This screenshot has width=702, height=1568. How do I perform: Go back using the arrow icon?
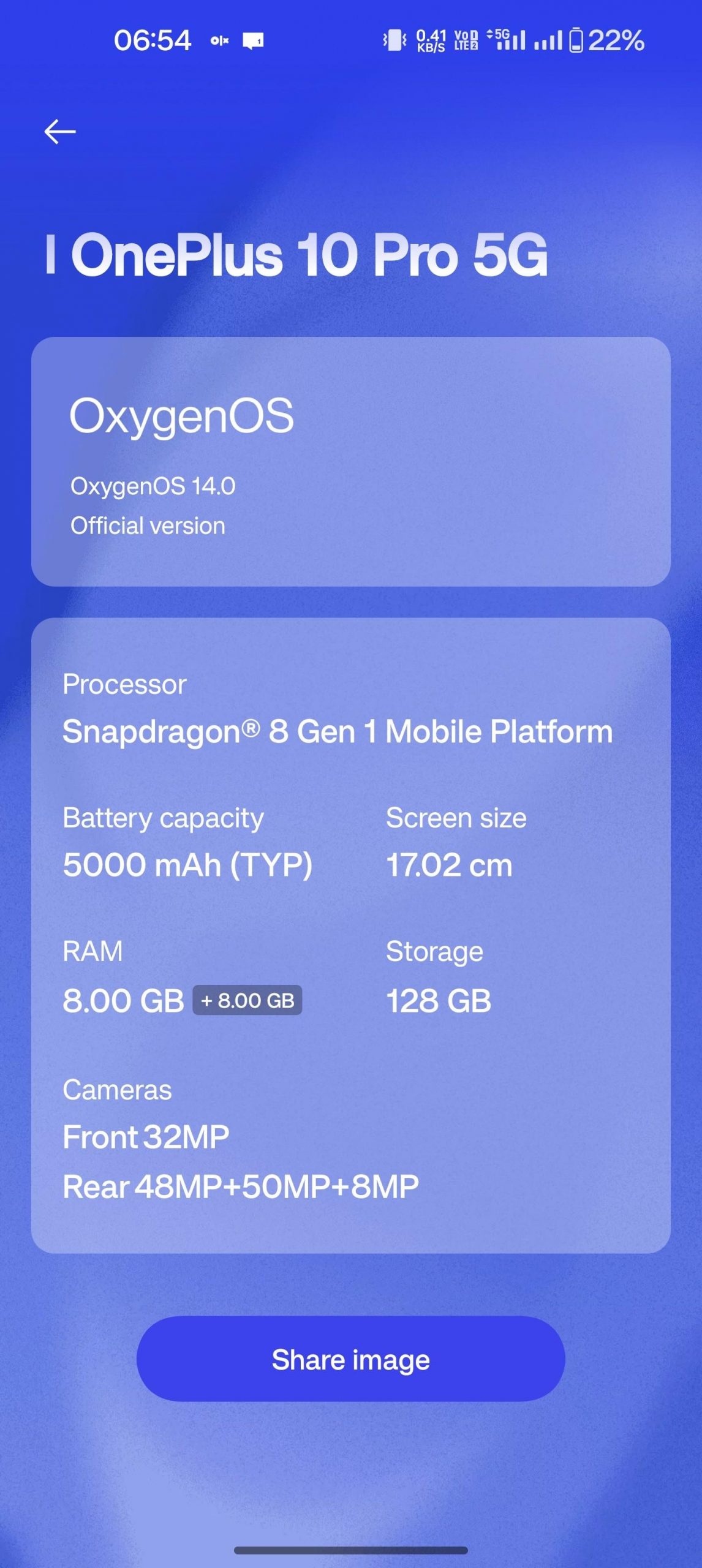(x=60, y=132)
